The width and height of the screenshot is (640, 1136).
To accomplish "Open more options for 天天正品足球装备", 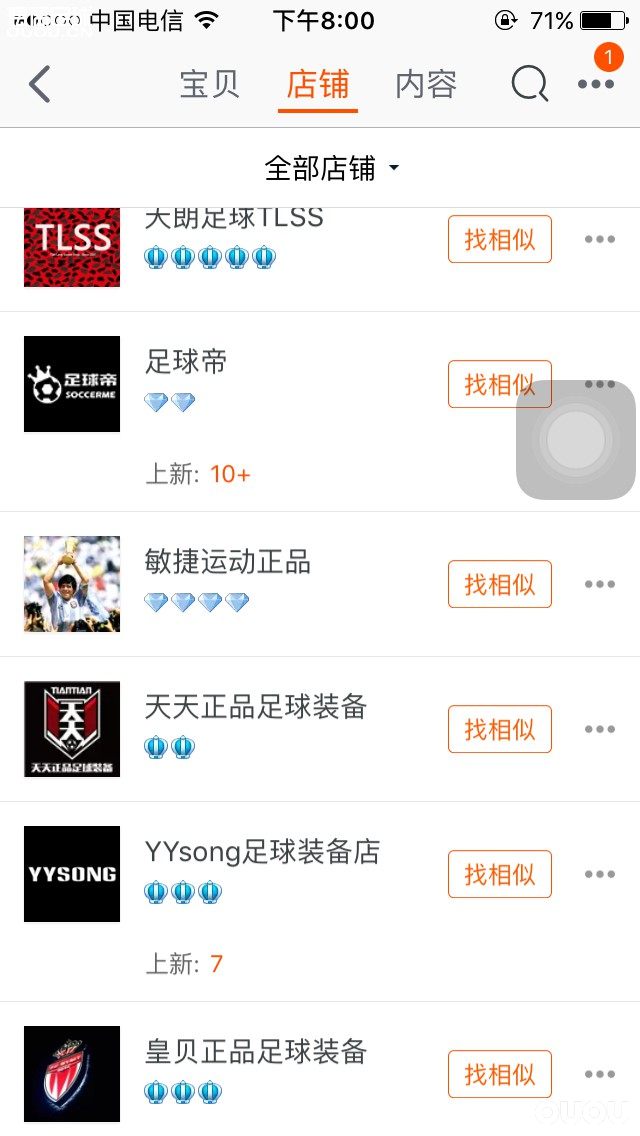I will (x=599, y=729).
